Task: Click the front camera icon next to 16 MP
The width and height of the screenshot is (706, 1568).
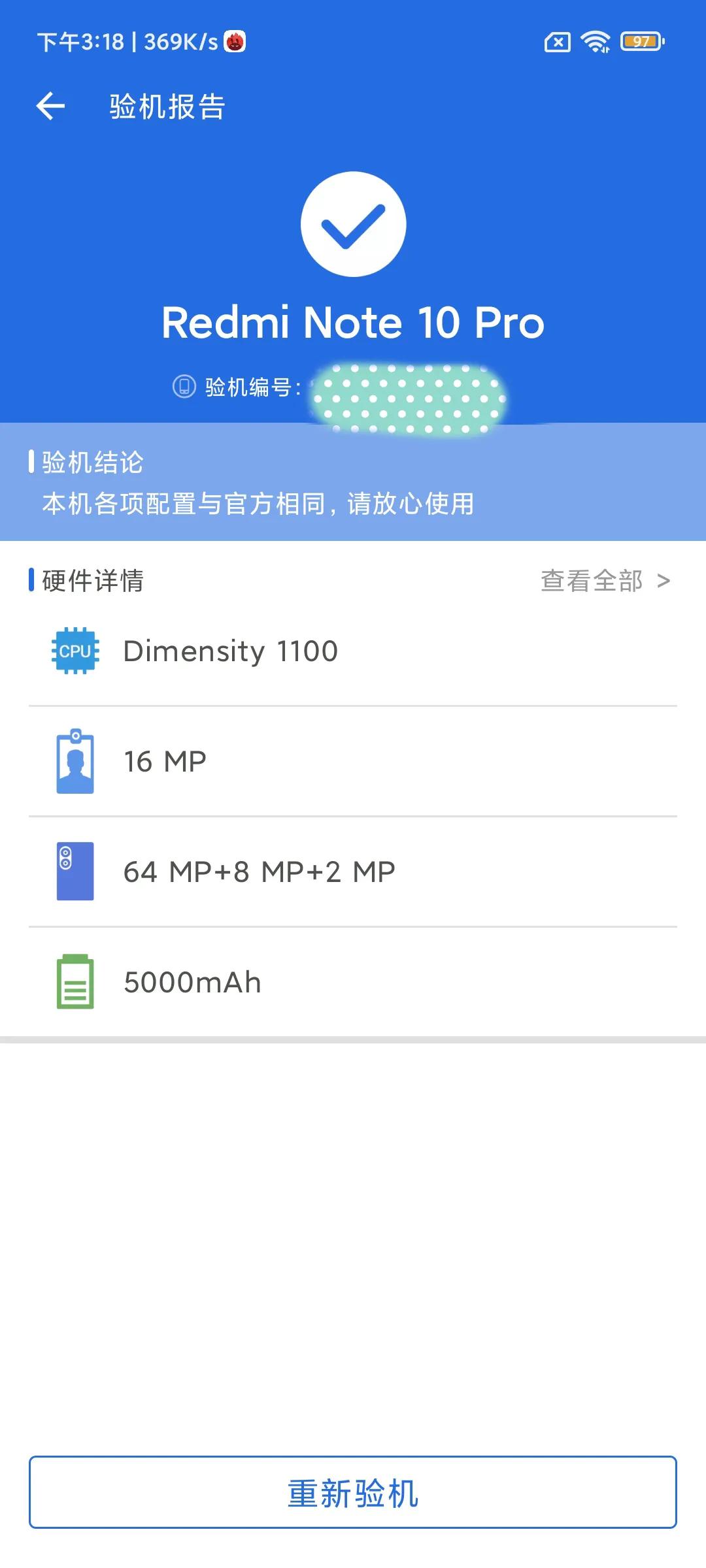Action: [x=74, y=760]
